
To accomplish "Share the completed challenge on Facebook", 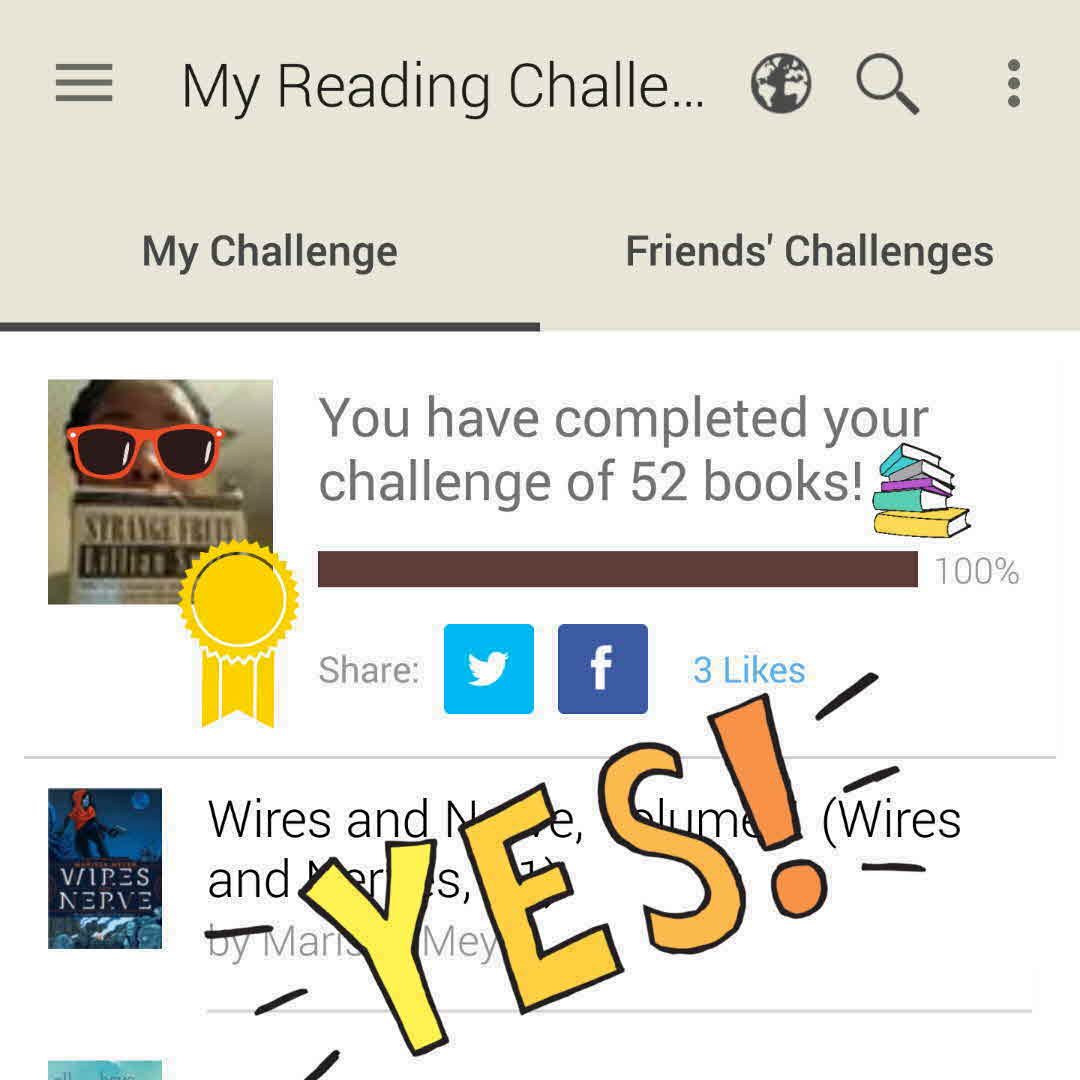I will click(603, 669).
